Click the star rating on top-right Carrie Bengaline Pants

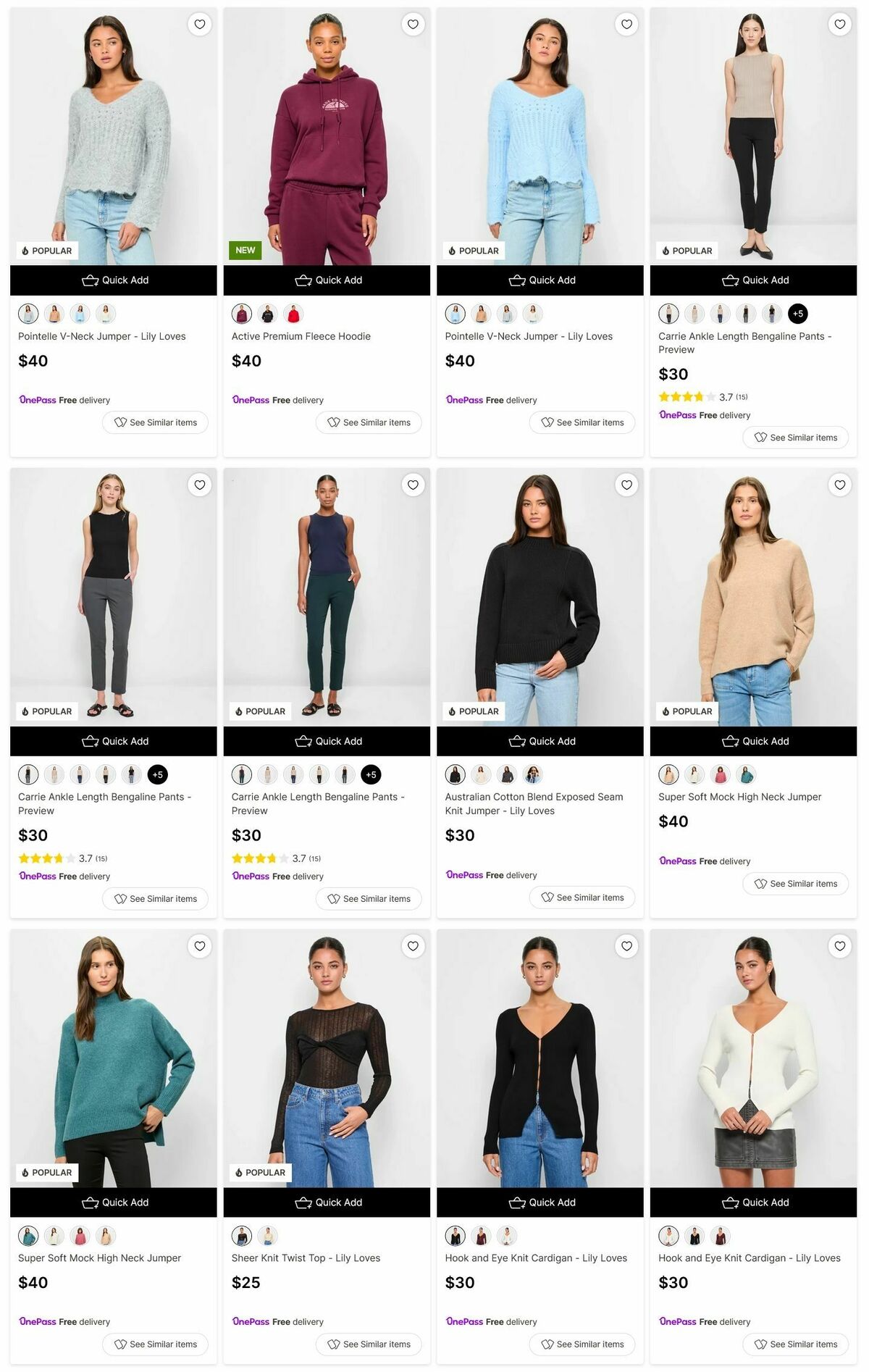pyautogui.click(x=684, y=396)
